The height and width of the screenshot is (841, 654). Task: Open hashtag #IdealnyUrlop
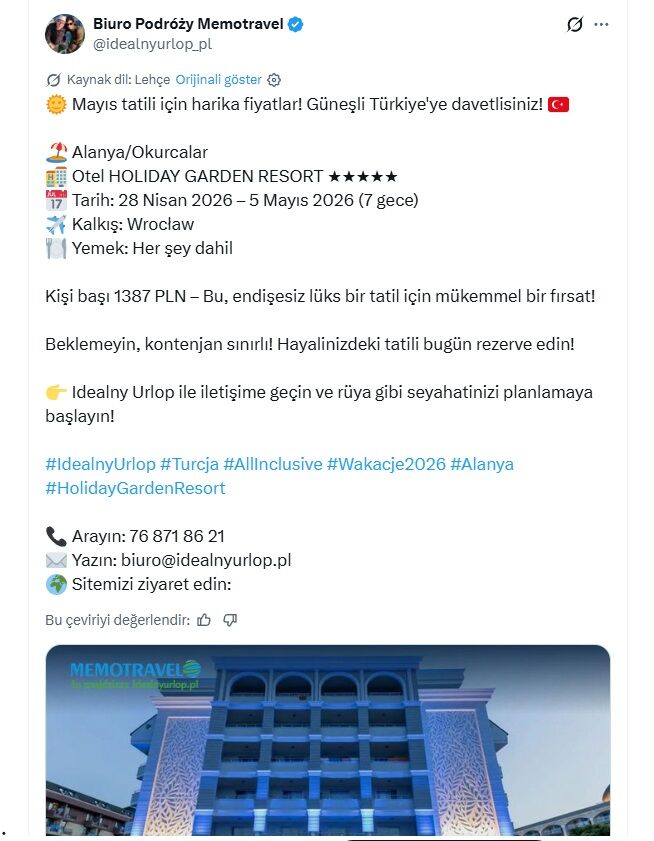point(100,464)
